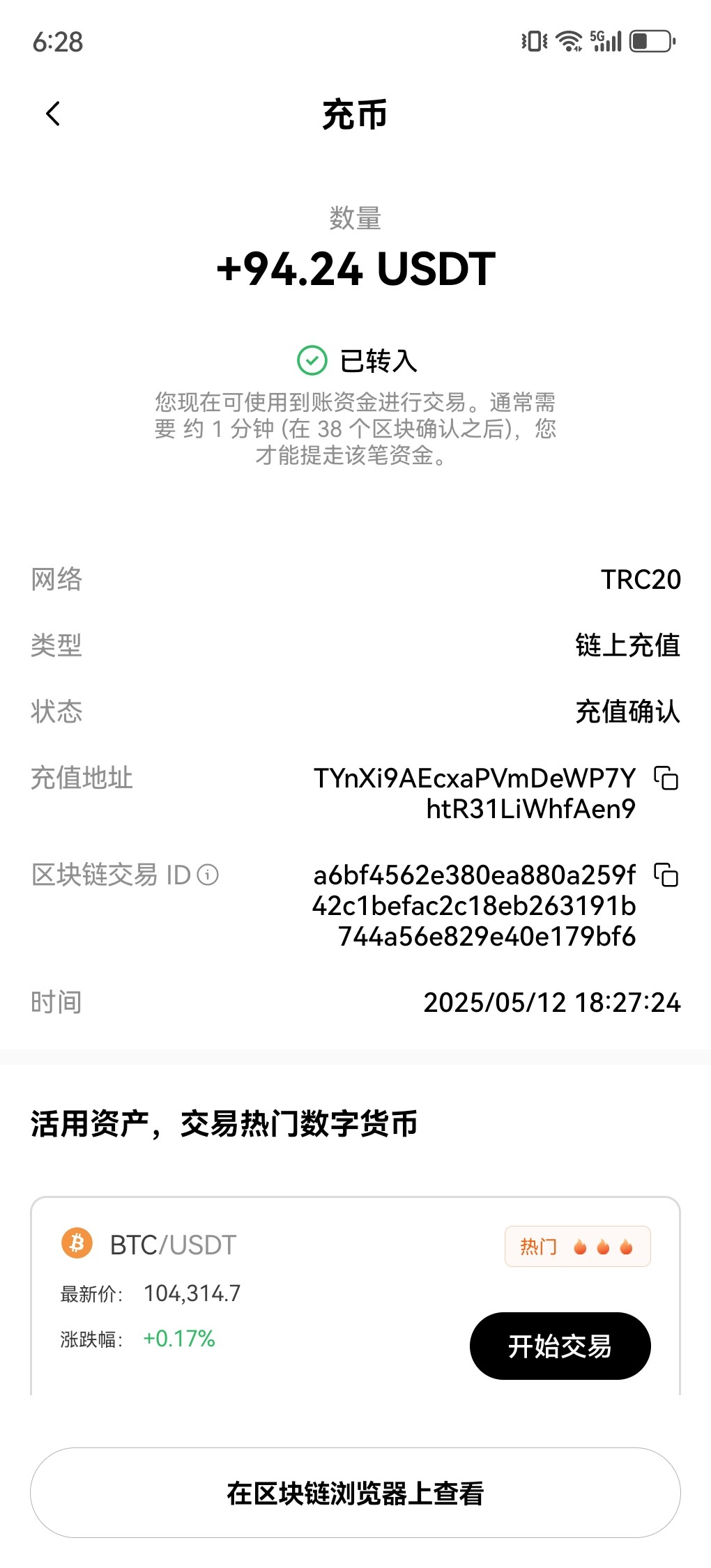Open the info icon beside 区块链交易 ID
Image resolution: width=711 pixels, height=1568 pixels.
click(208, 874)
